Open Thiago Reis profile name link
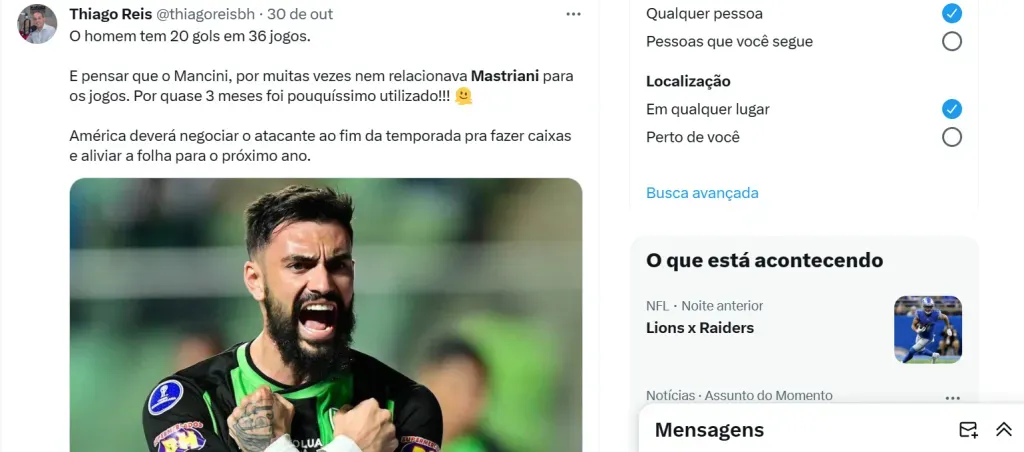The image size is (1024, 452). point(110,14)
